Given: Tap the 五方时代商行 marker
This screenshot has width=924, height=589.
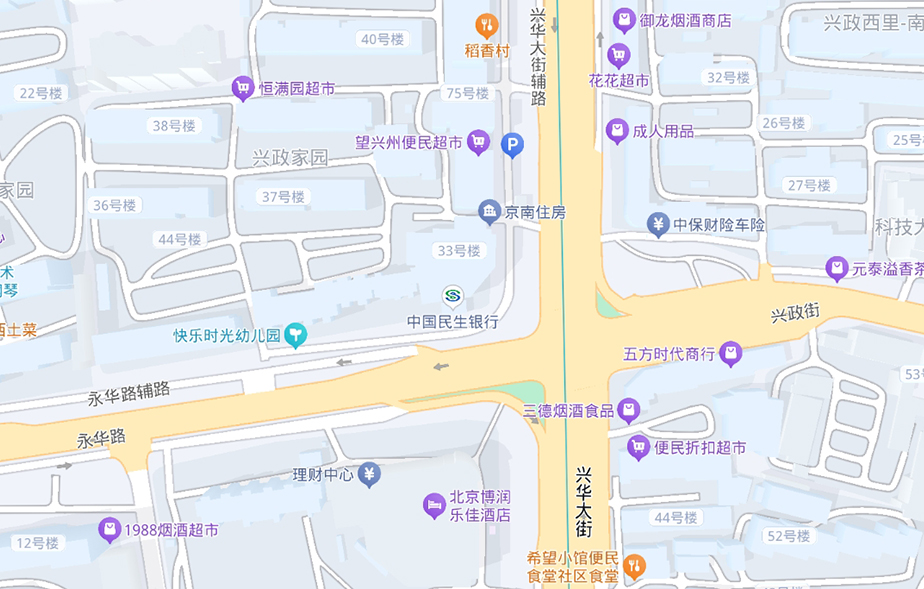Looking at the screenshot, I should [x=731, y=353].
